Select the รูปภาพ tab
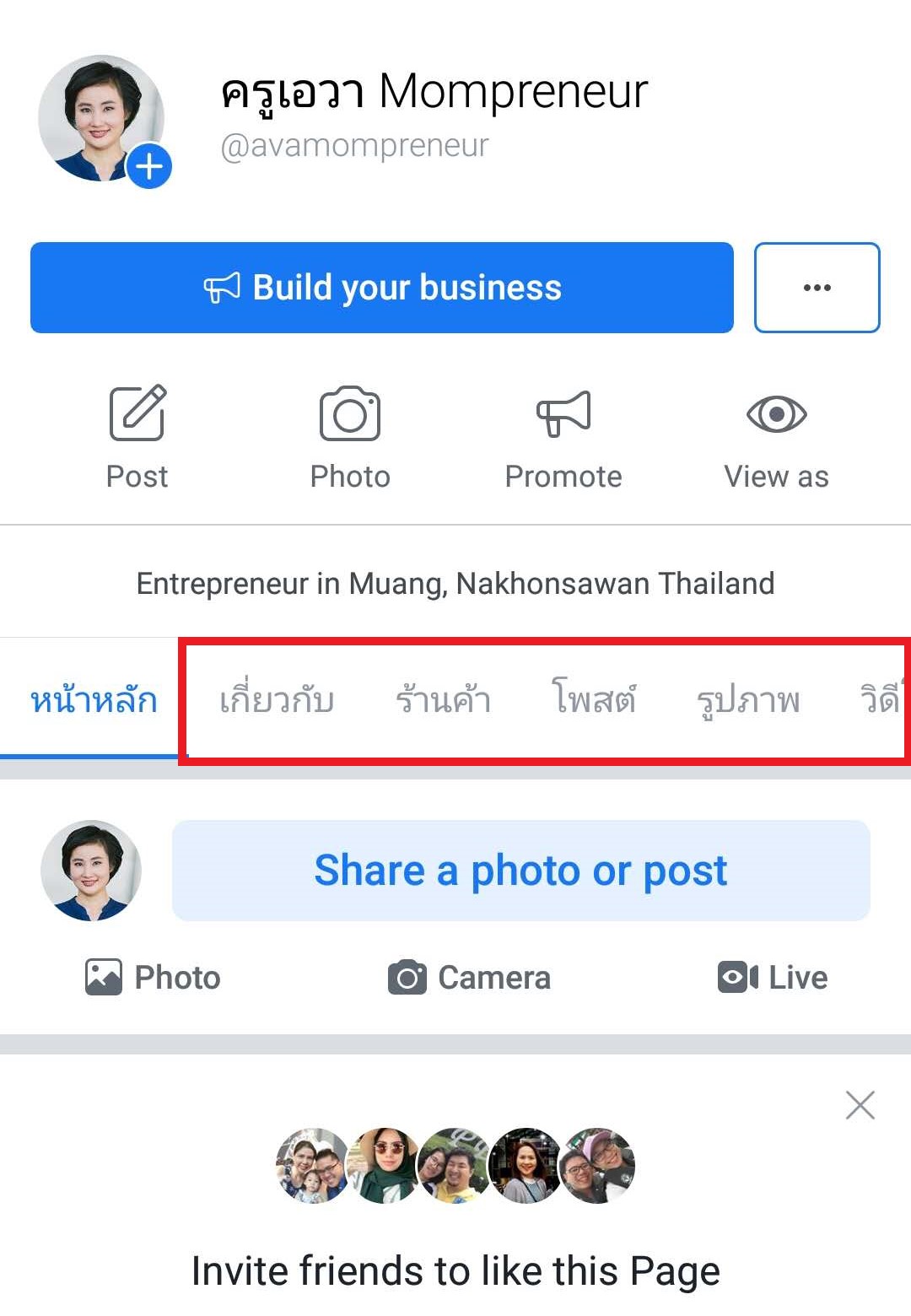 pos(747,700)
